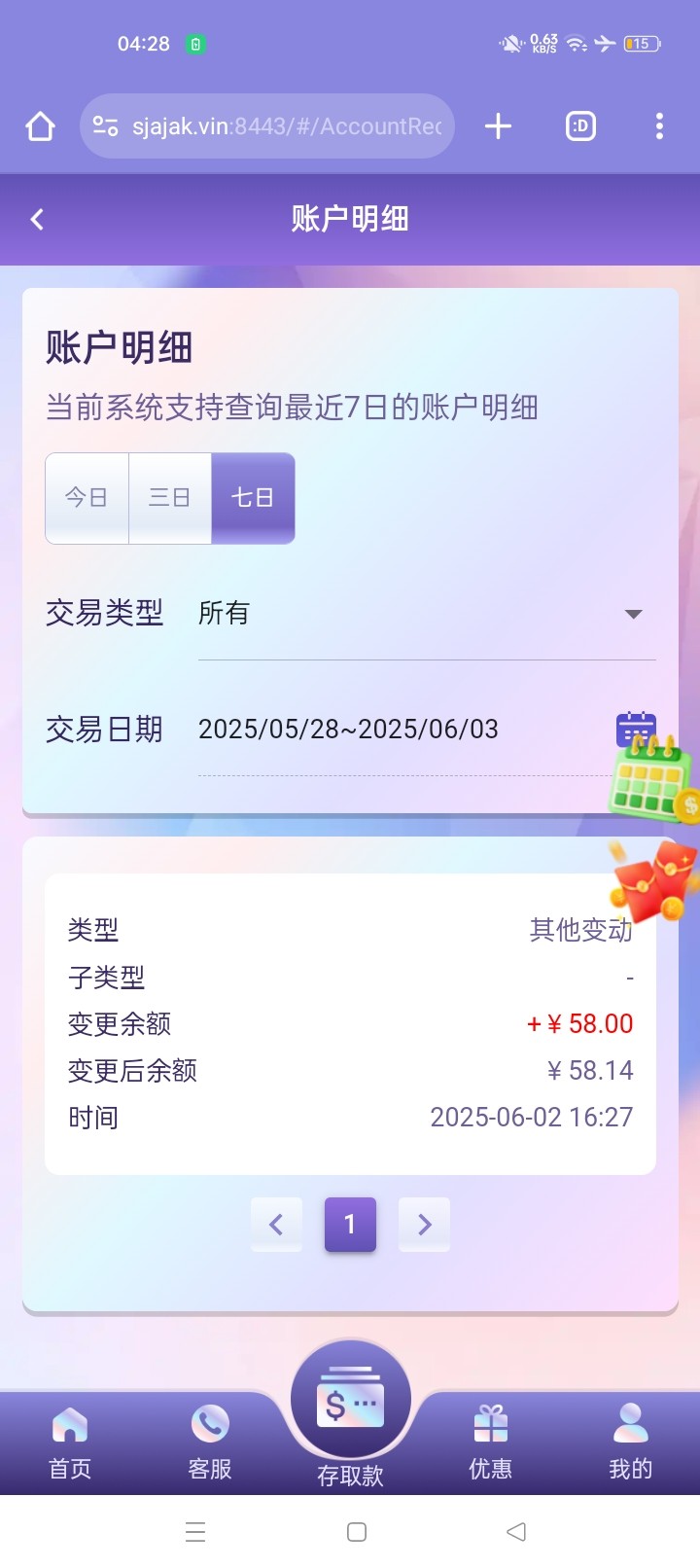700x1568 pixels.
Task: Select the 七日 date range
Action: (253, 497)
